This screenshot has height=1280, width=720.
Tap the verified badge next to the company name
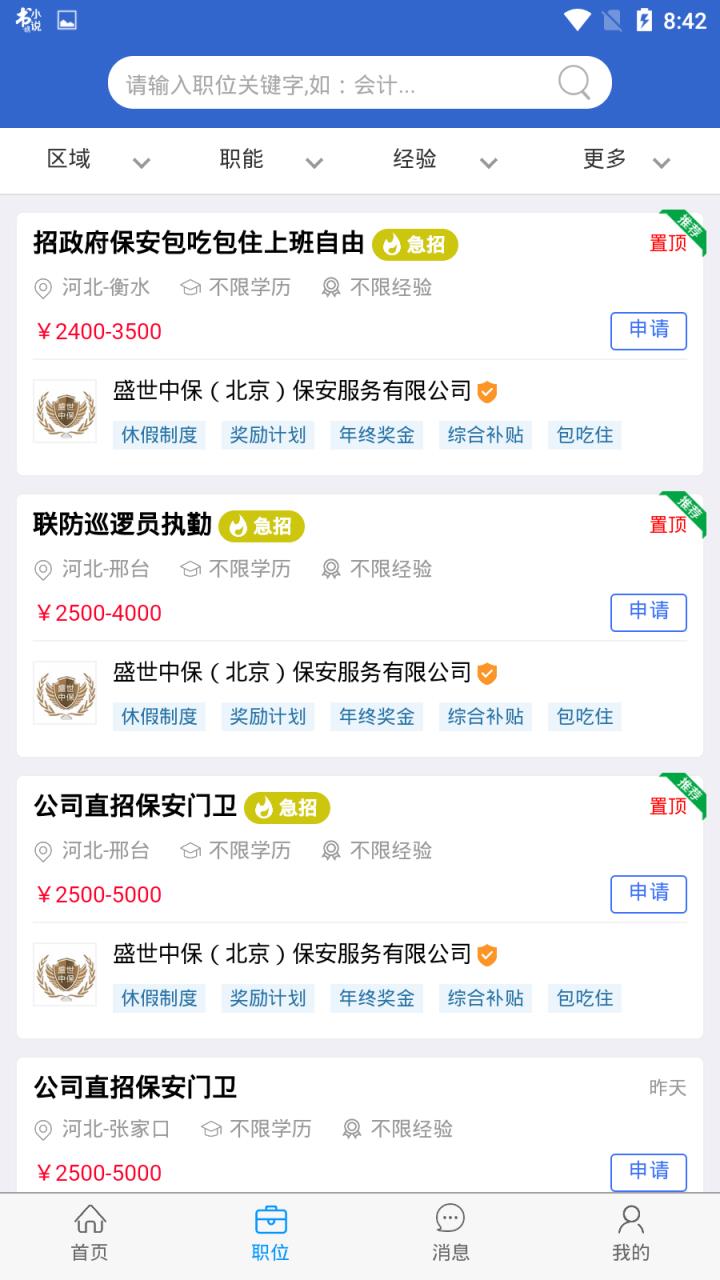pyautogui.click(x=487, y=392)
